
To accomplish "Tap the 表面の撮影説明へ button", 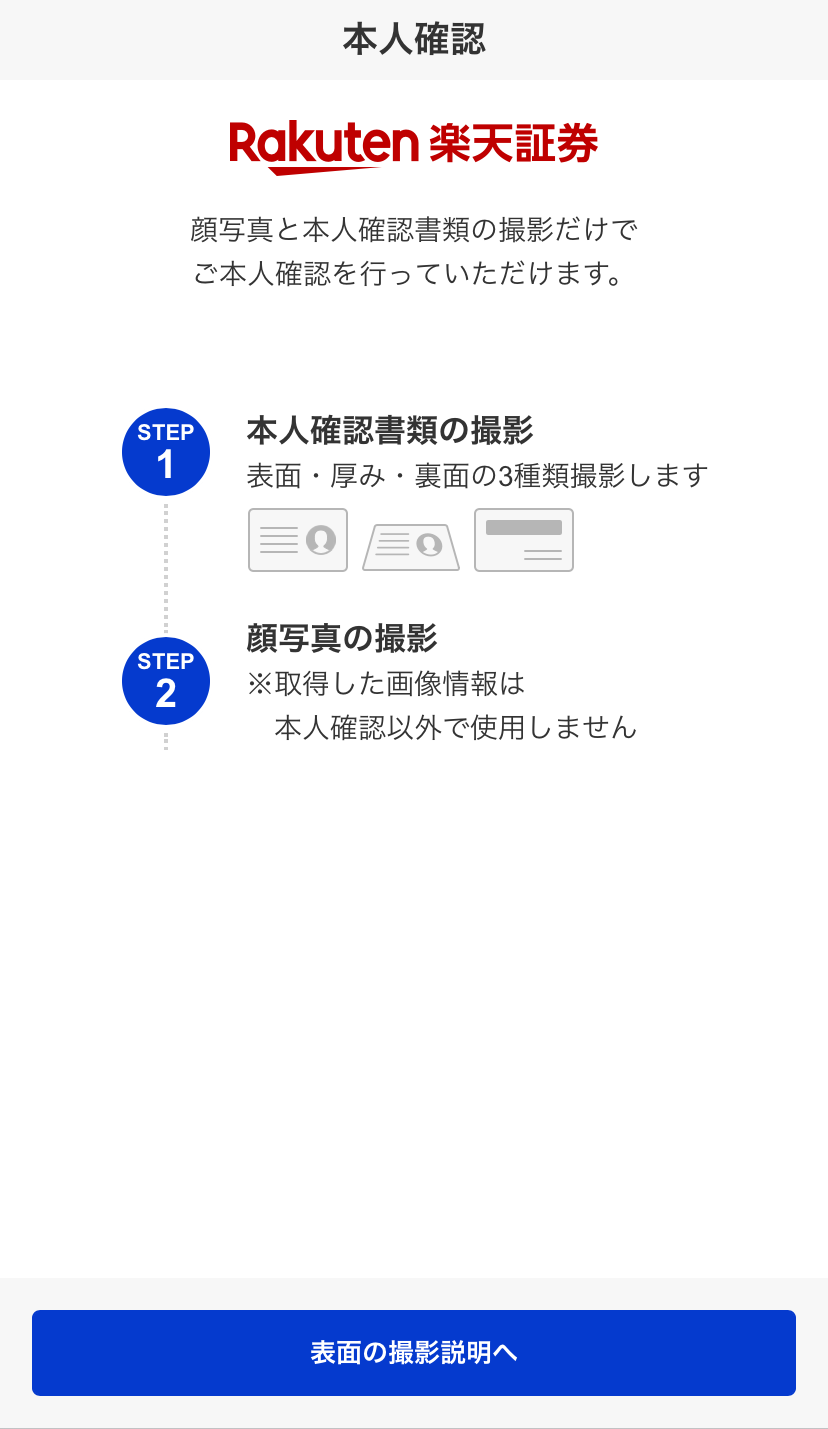I will [x=414, y=1352].
